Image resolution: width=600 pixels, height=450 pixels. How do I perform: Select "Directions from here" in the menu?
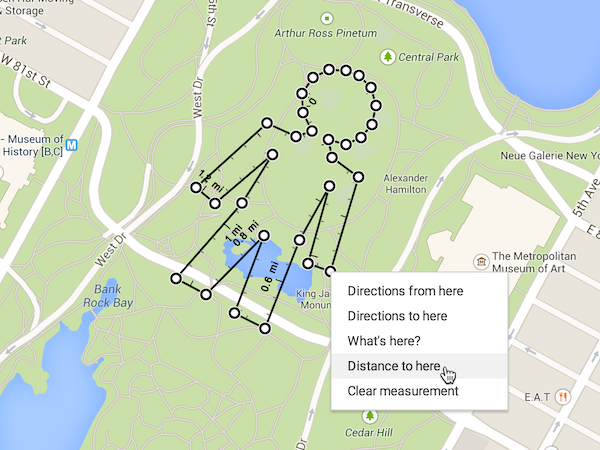point(405,291)
